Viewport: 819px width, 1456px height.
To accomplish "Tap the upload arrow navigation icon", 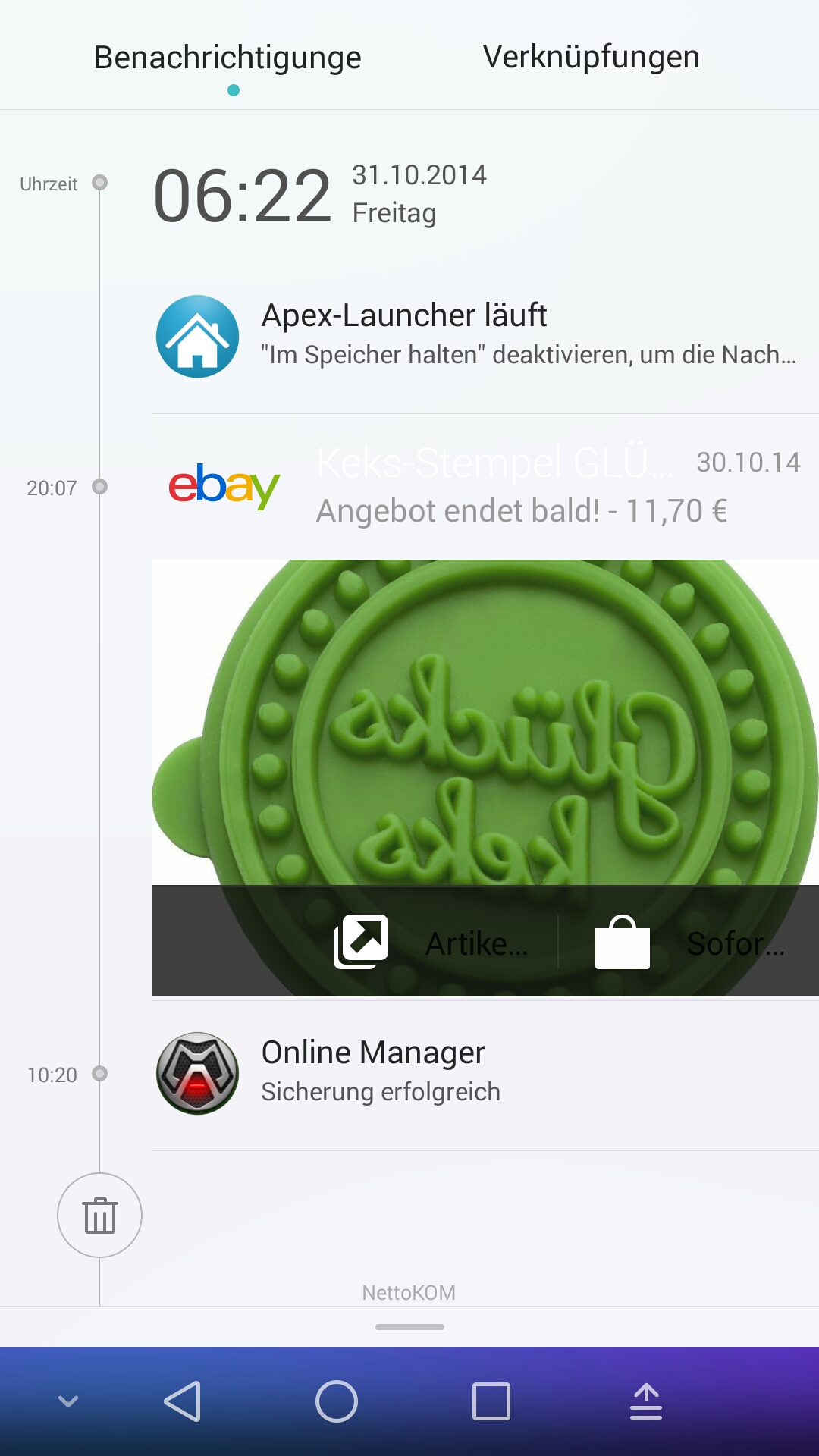I will pos(646,1401).
